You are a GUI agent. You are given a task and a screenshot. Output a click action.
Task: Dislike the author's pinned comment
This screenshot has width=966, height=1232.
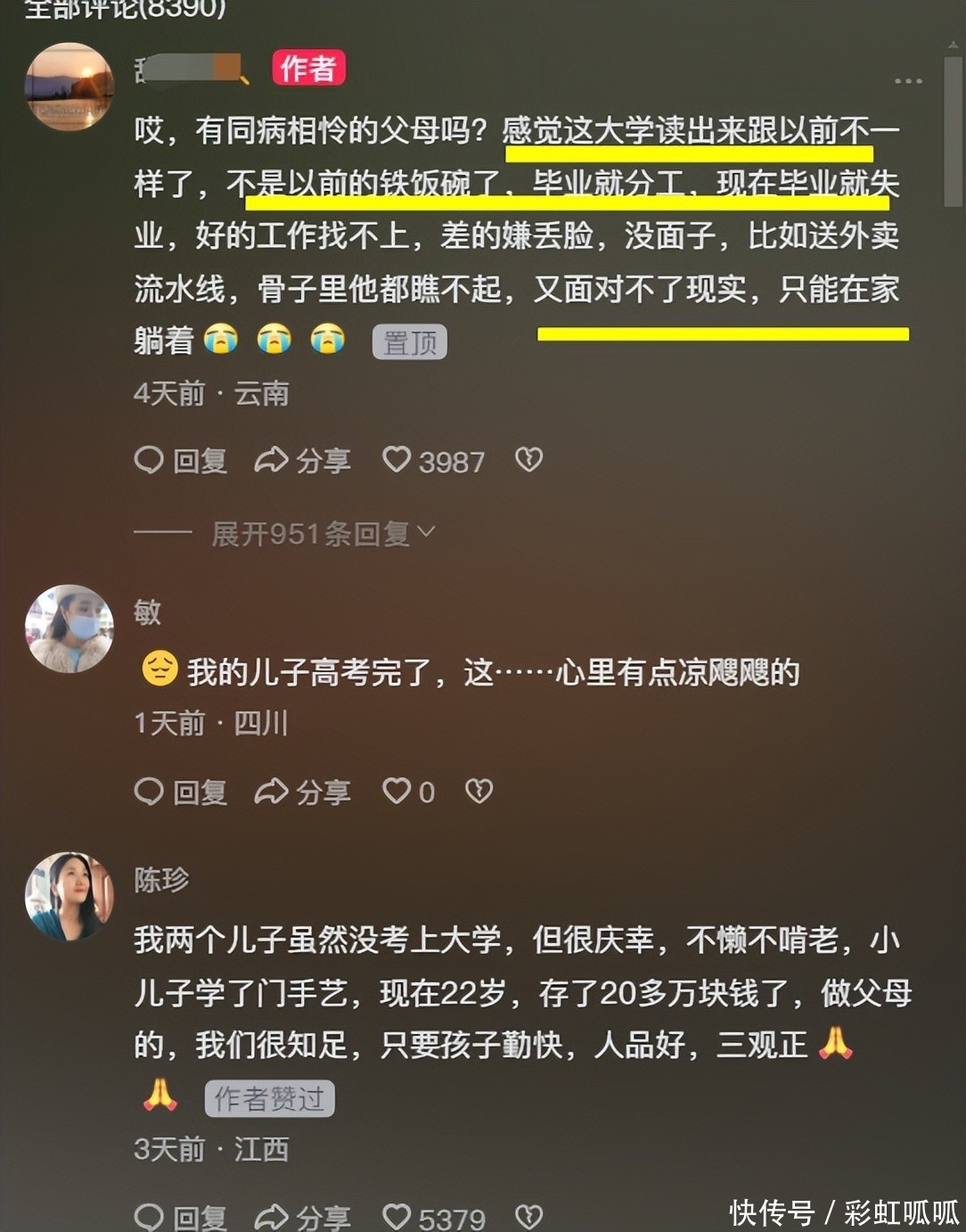[528, 460]
